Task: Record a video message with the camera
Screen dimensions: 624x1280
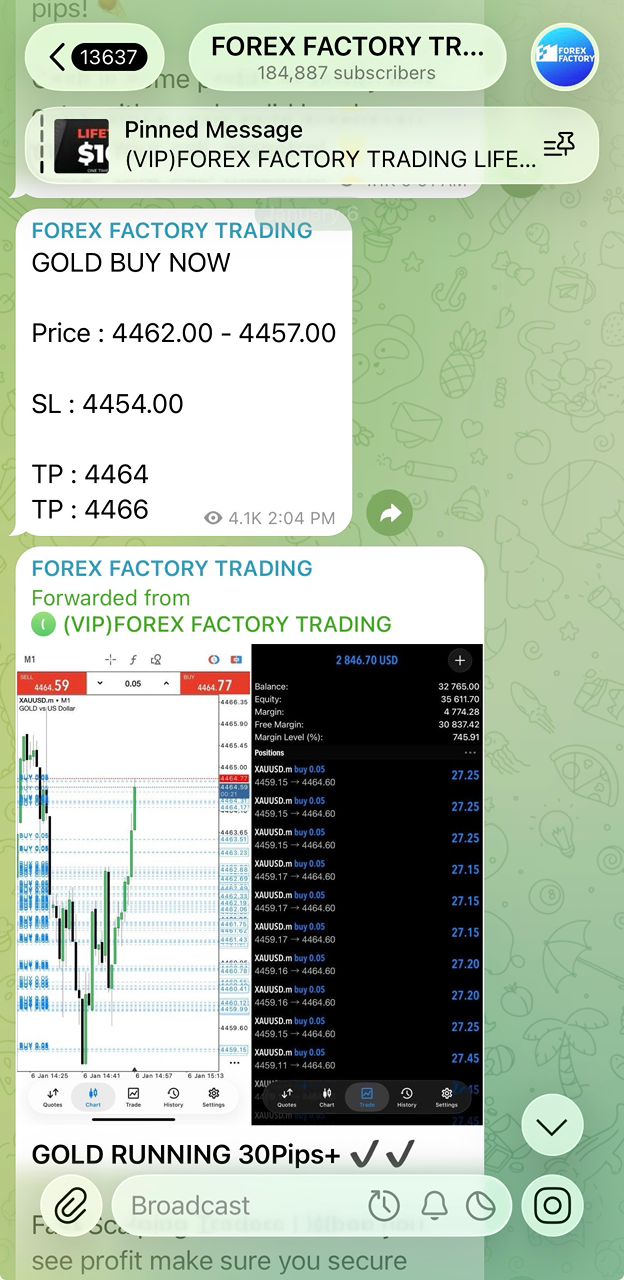Action: (553, 1206)
